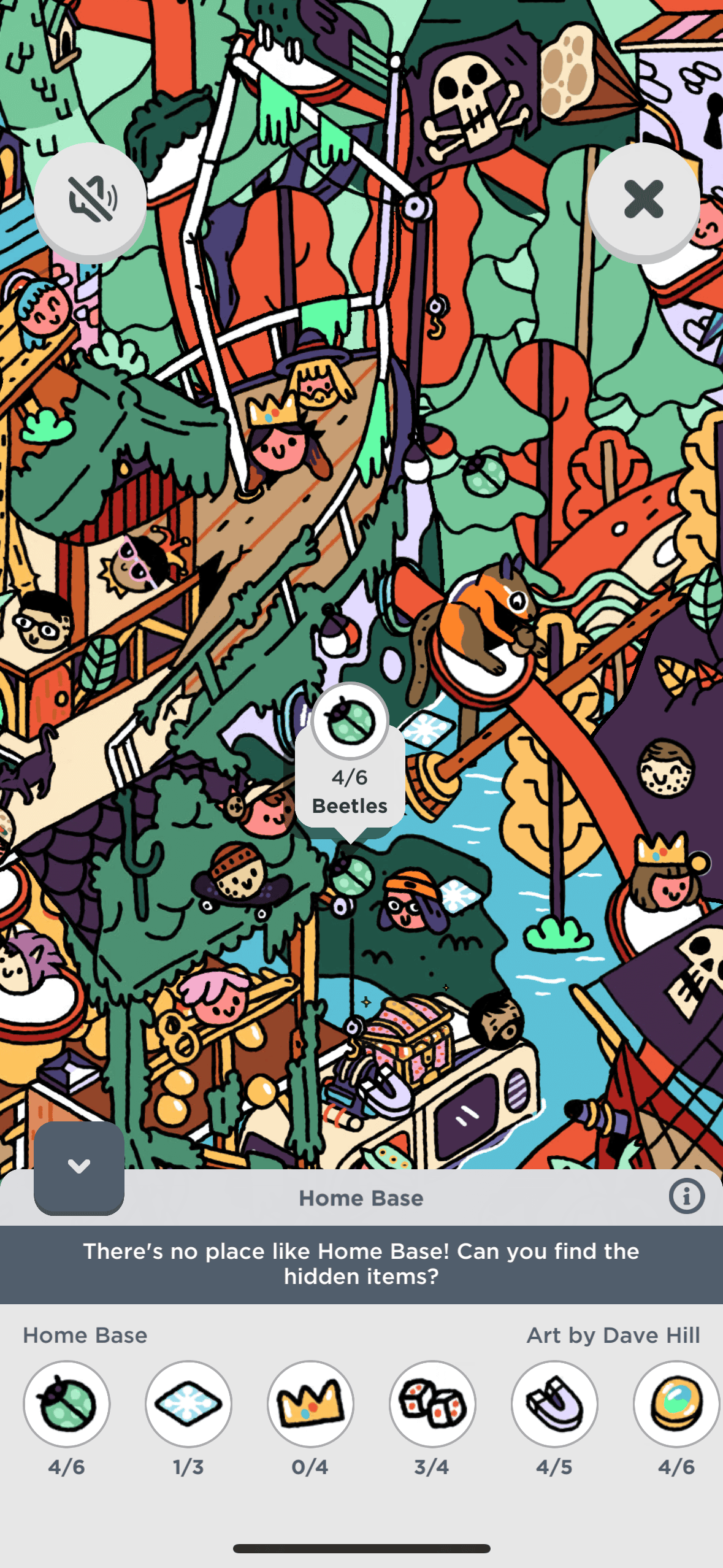Image resolution: width=723 pixels, height=1568 pixels.
Task: Select the gold ring item 4/6
Action: coord(676,1404)
